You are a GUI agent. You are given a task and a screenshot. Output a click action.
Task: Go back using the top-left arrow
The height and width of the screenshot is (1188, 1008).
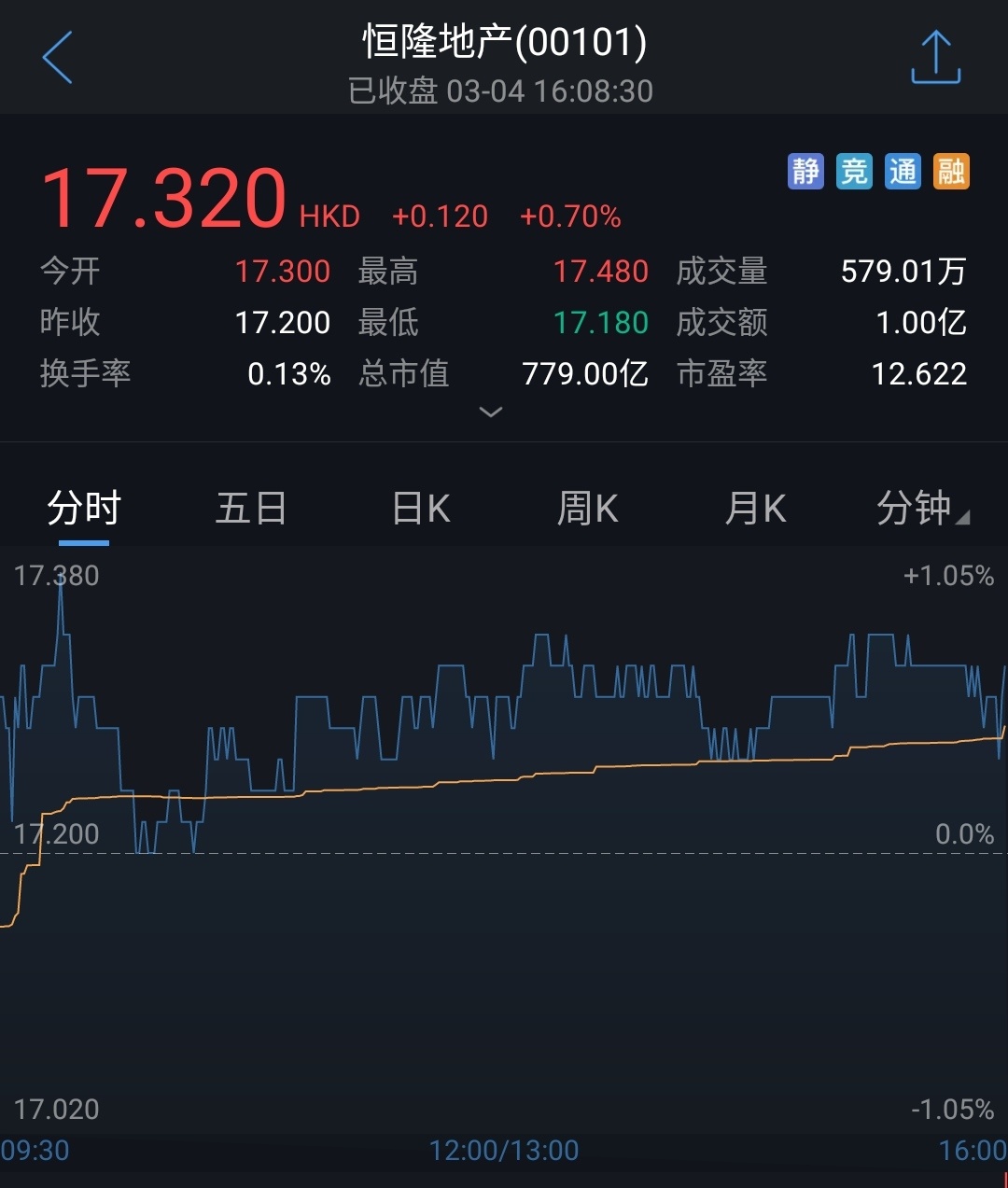pyautogui.click(x=58, y=58)
